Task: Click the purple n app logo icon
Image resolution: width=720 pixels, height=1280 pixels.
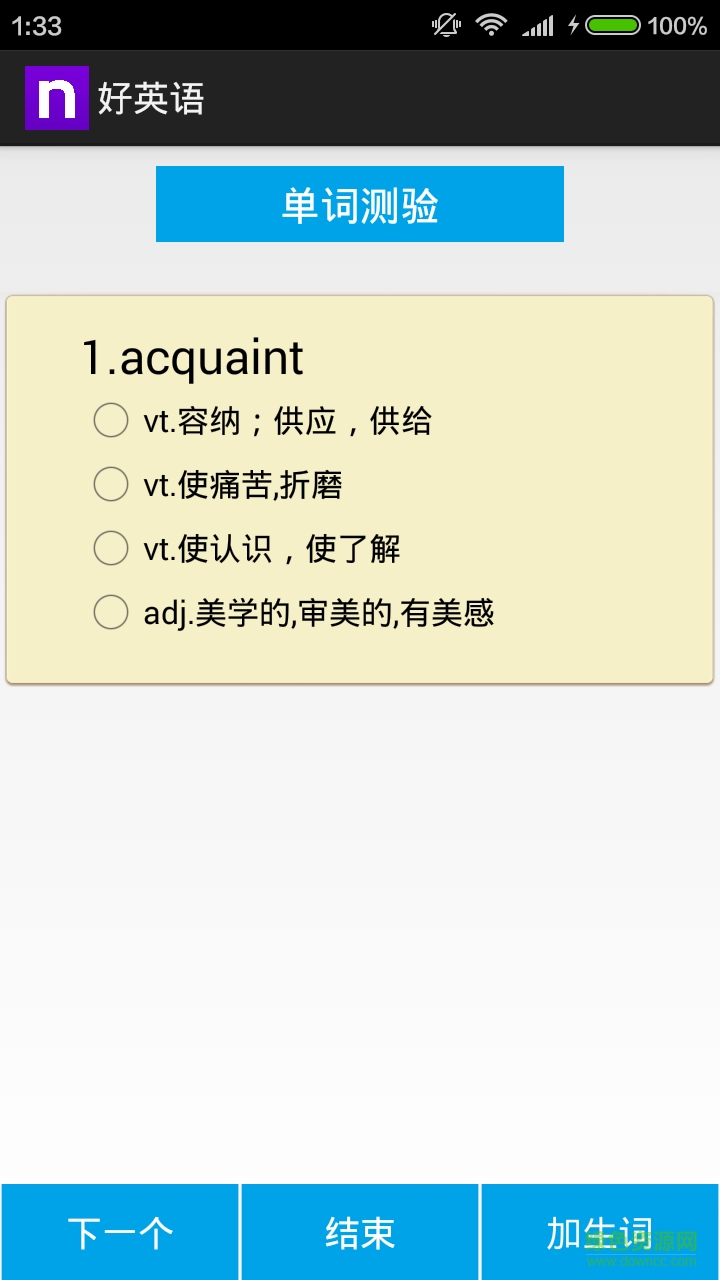Action: click(57, 98)
